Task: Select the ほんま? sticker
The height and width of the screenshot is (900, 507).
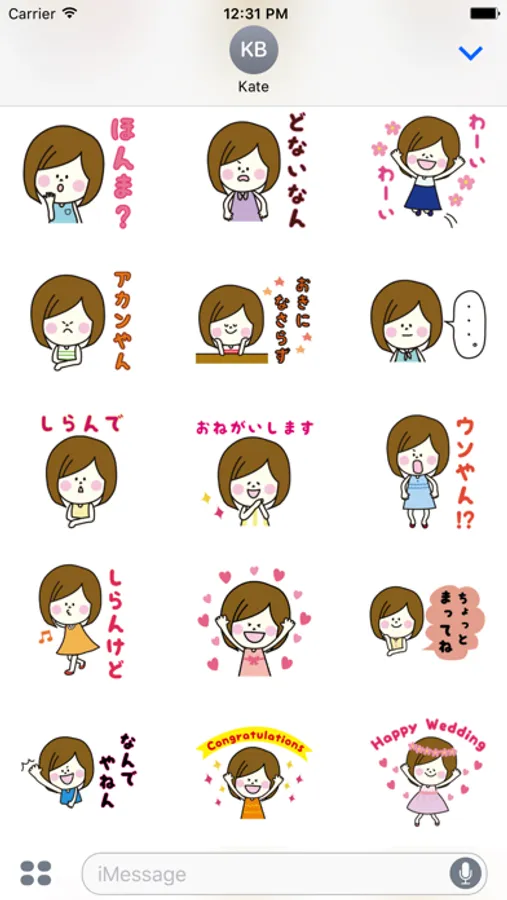Action: click(80, 173)
